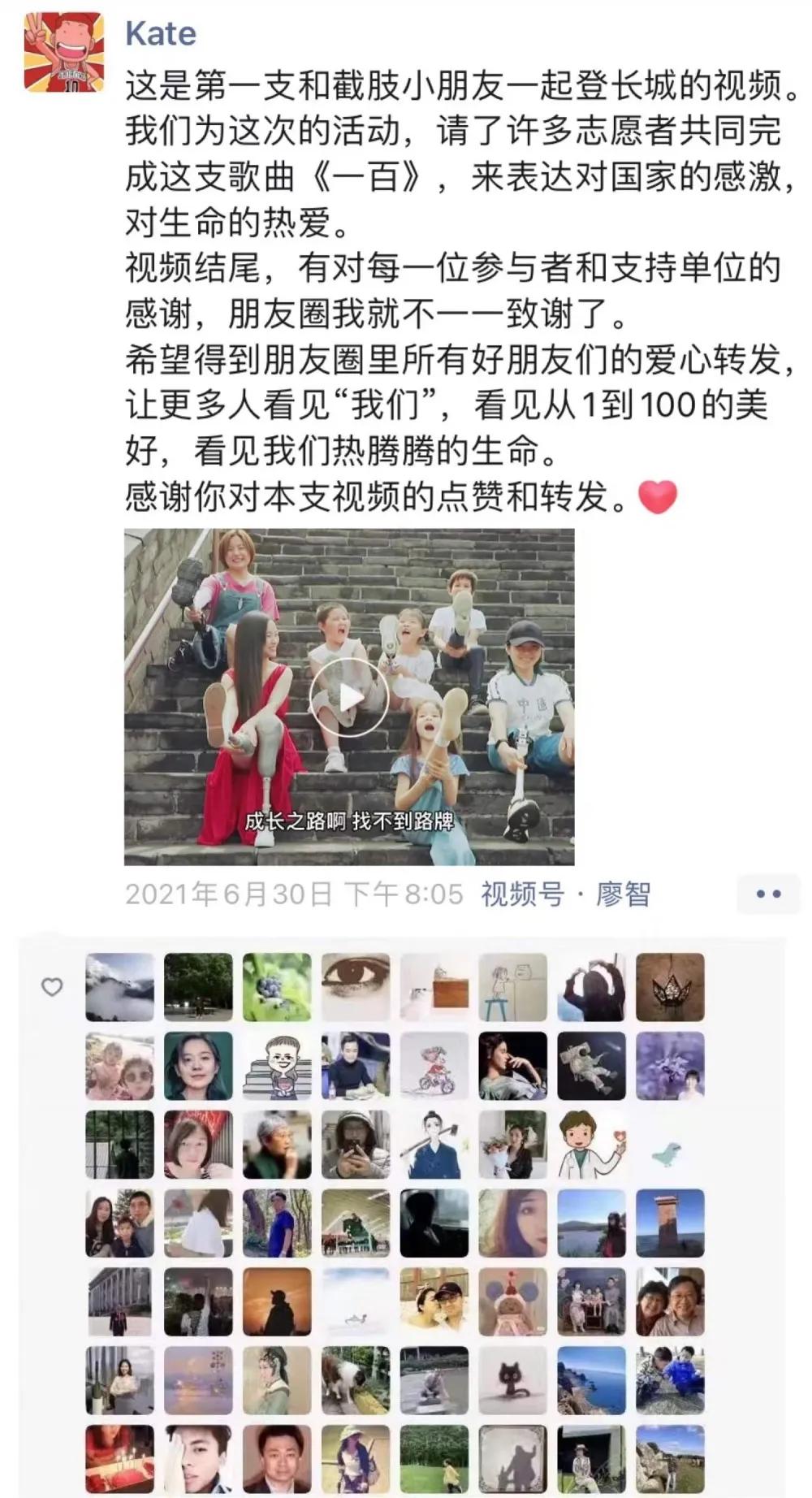Play the Great Wall video
Screen dimensions: 812x1498
click(x=348, y=697)
